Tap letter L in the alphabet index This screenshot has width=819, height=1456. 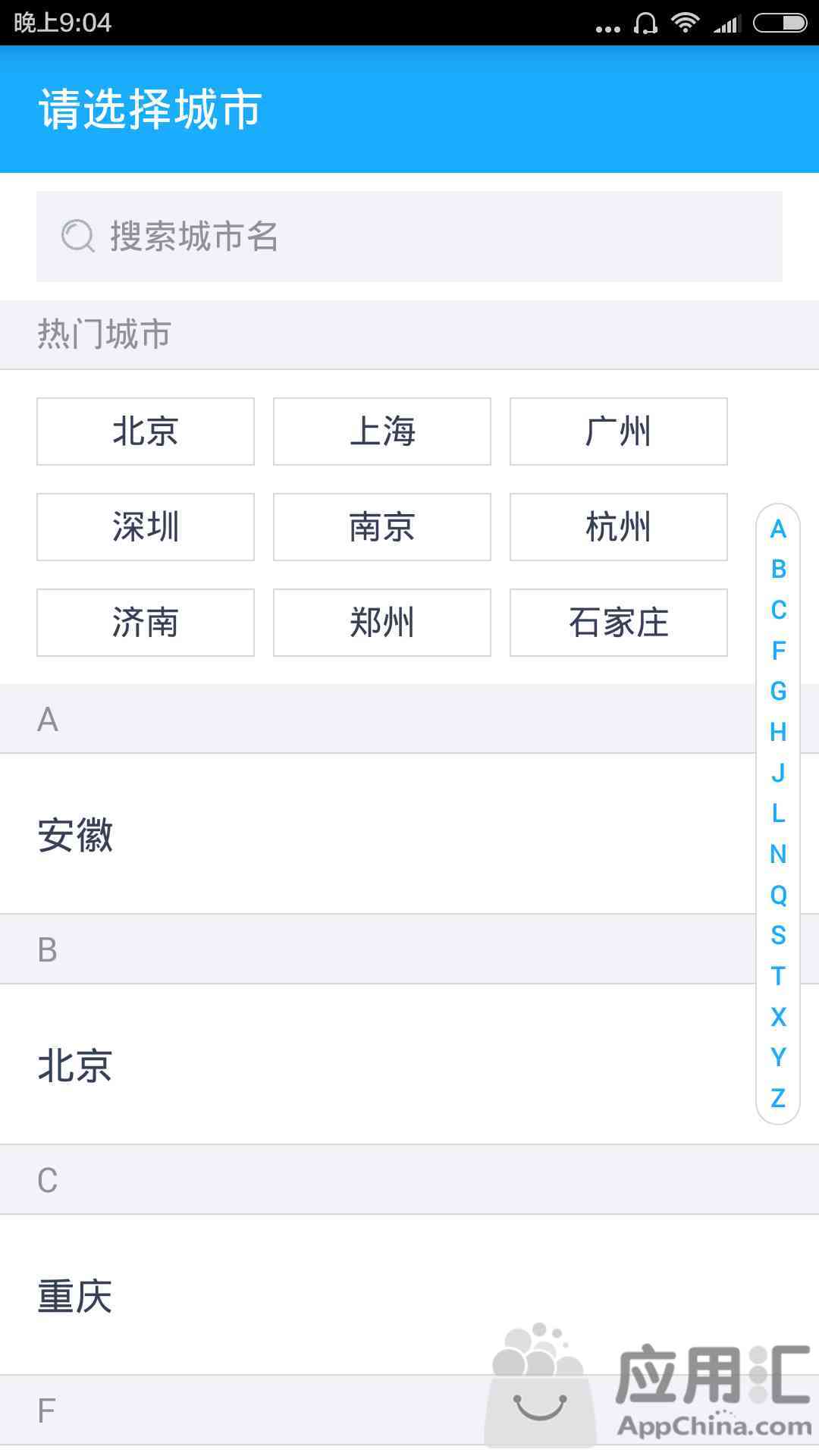(778, 813)
